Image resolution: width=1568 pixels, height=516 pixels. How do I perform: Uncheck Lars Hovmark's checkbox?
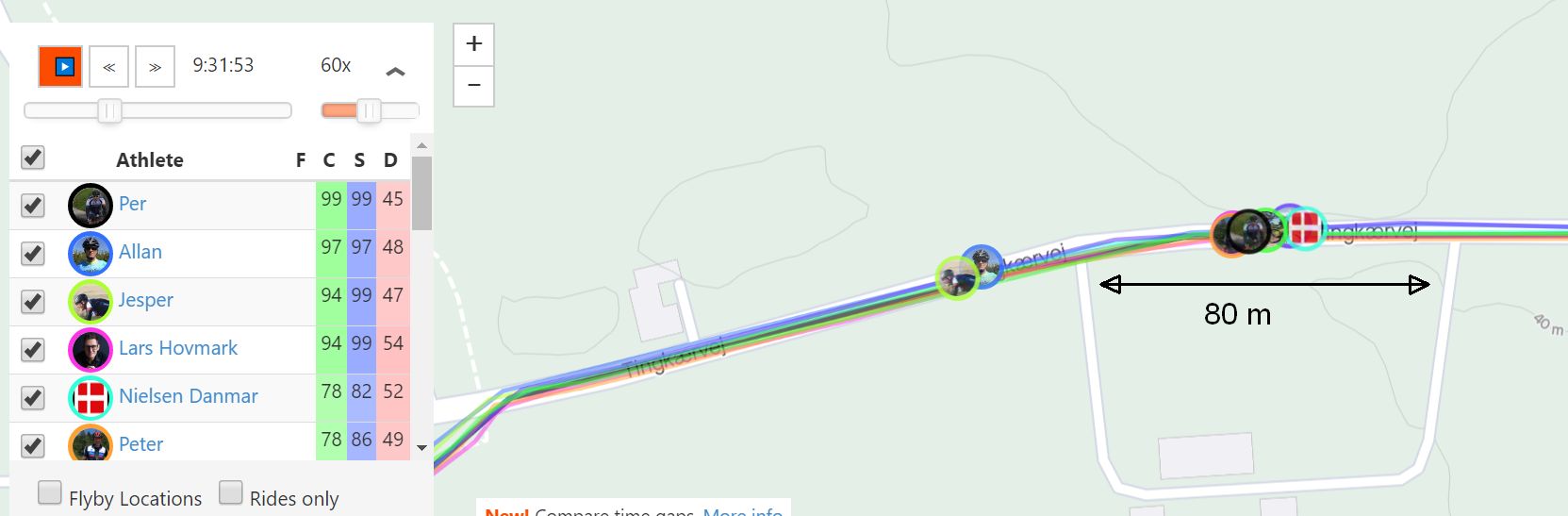click(x=33, y=349)
